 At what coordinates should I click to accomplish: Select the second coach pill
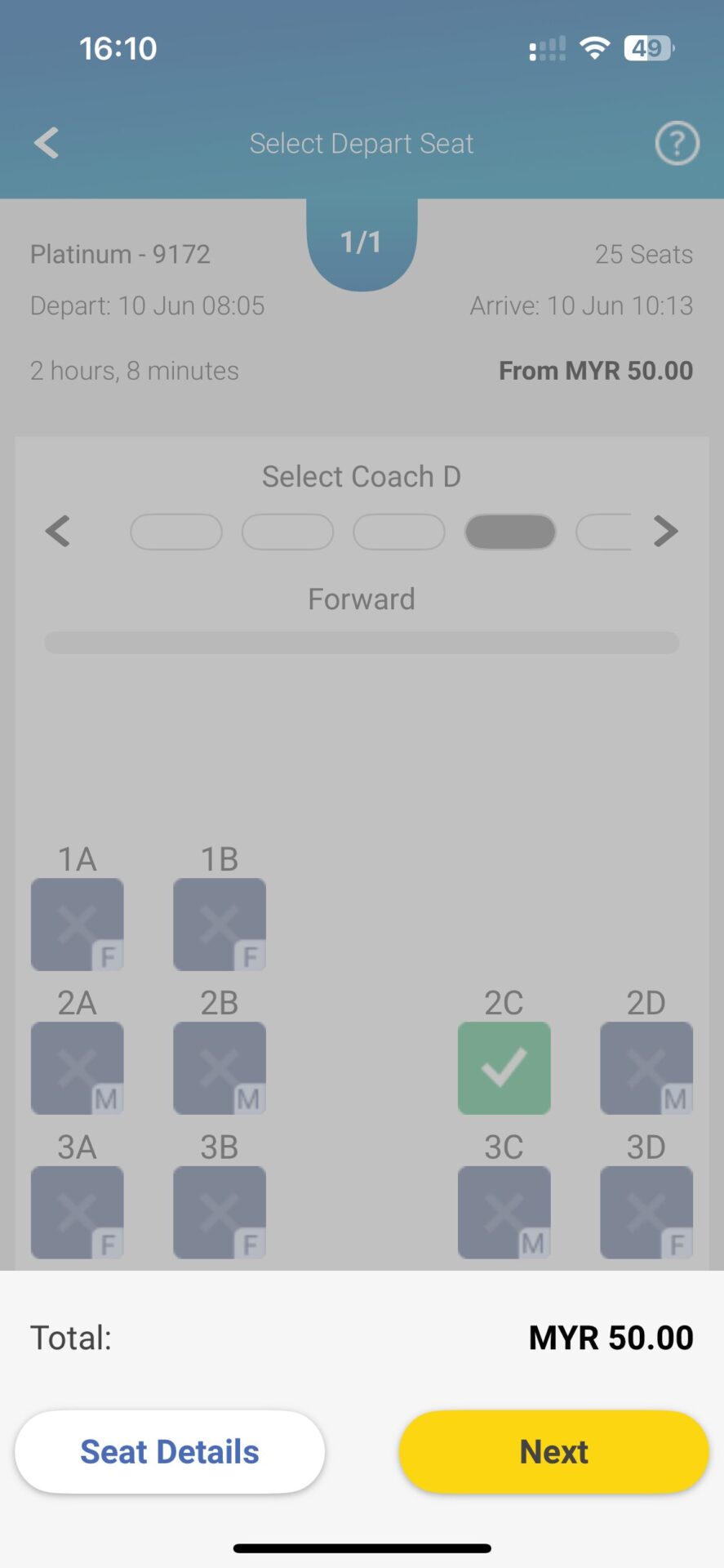coord(287,532)
